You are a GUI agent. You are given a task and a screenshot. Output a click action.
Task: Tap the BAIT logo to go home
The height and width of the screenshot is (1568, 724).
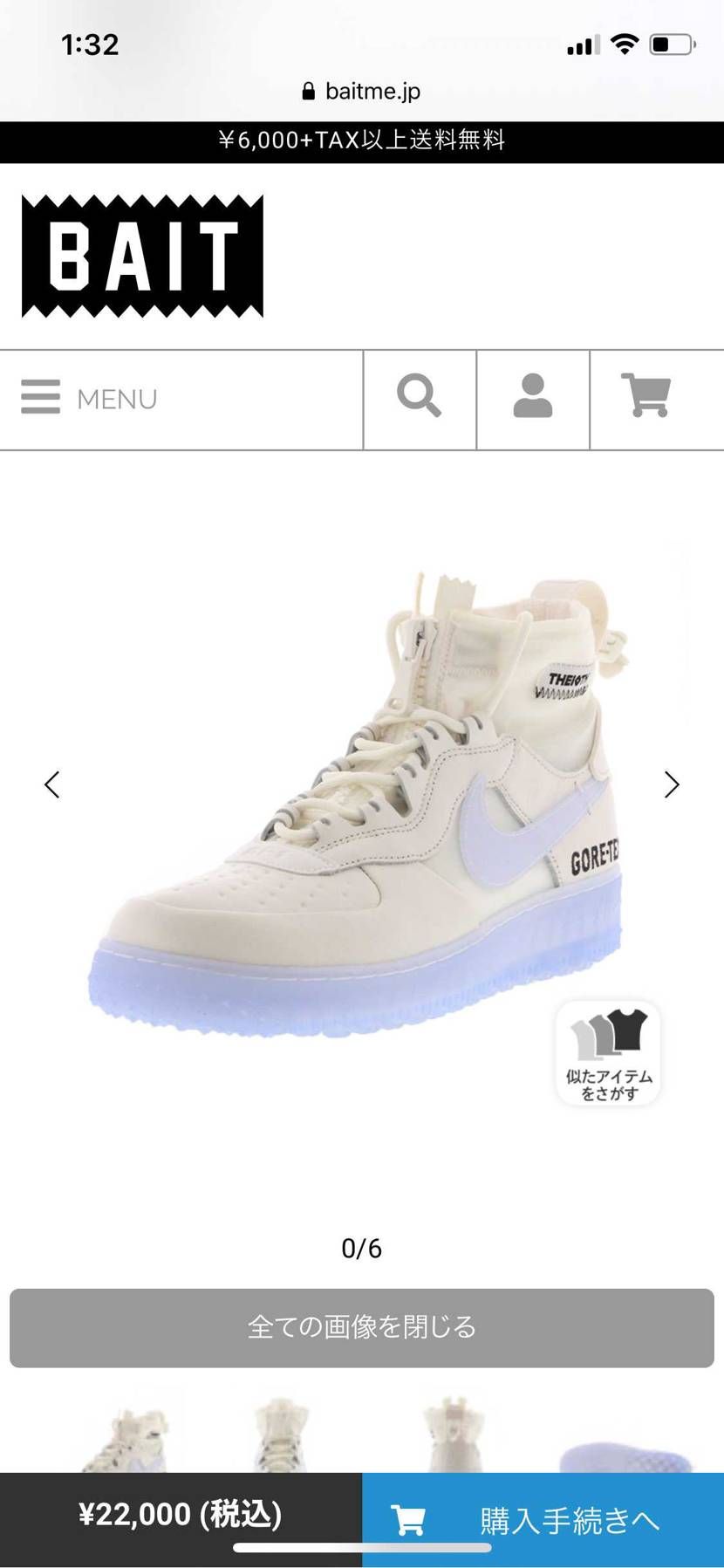tap(142, 257)
